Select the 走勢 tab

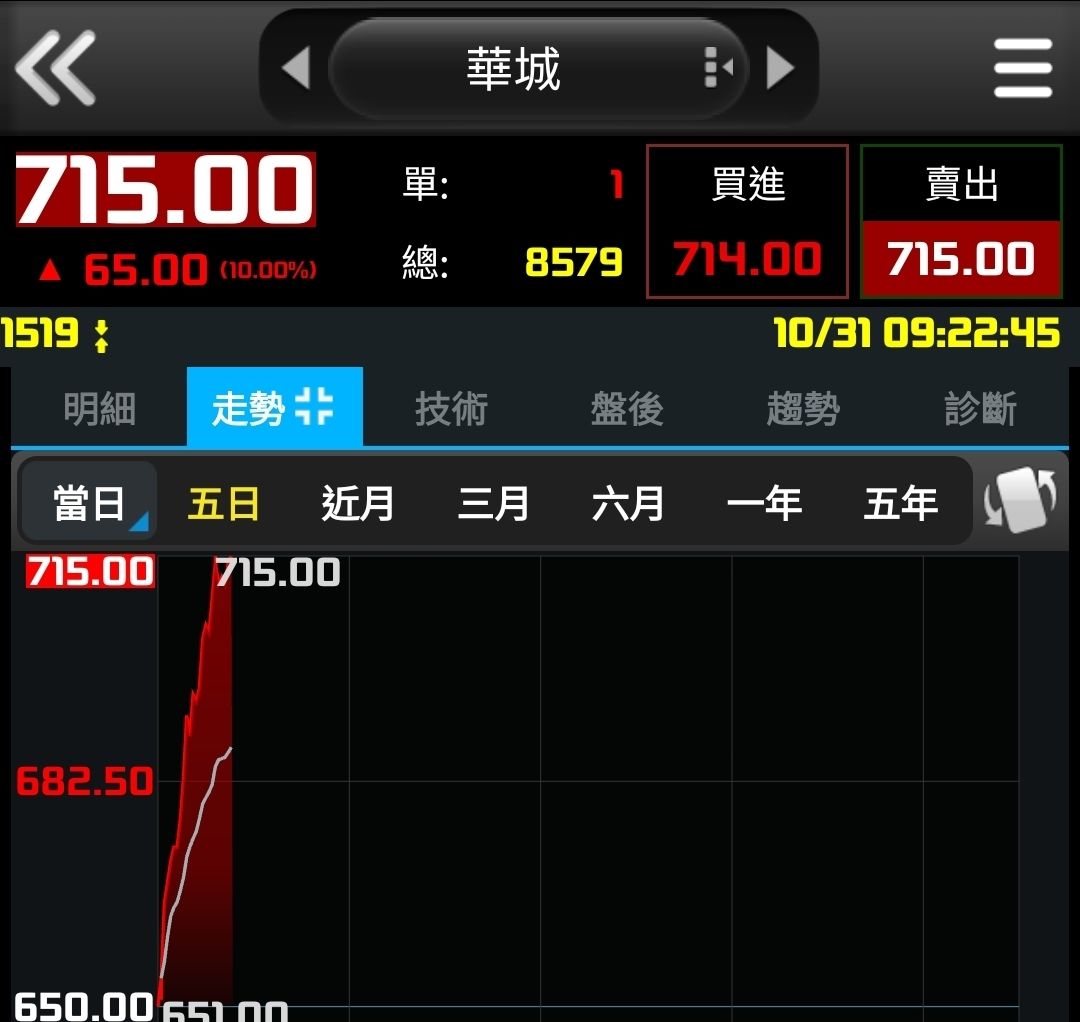pyautogui.click(x=274, y=408)
